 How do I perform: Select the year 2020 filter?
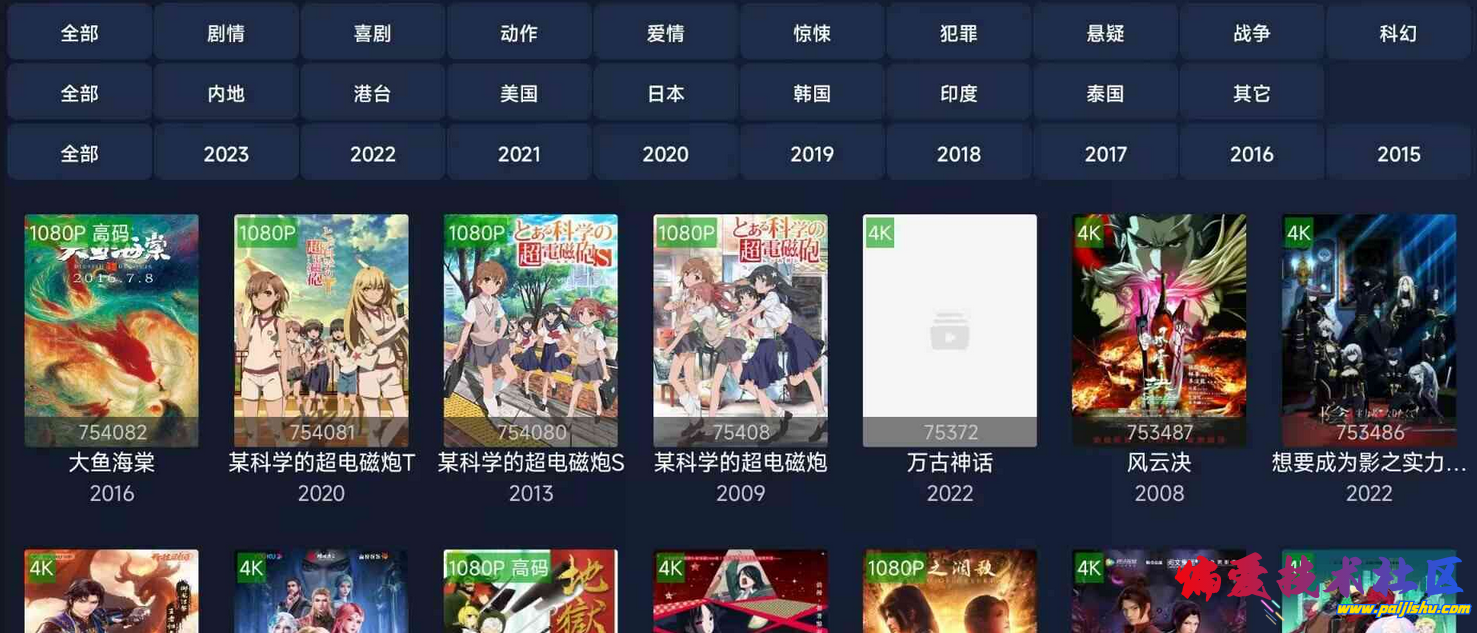(x=665, y=154)
